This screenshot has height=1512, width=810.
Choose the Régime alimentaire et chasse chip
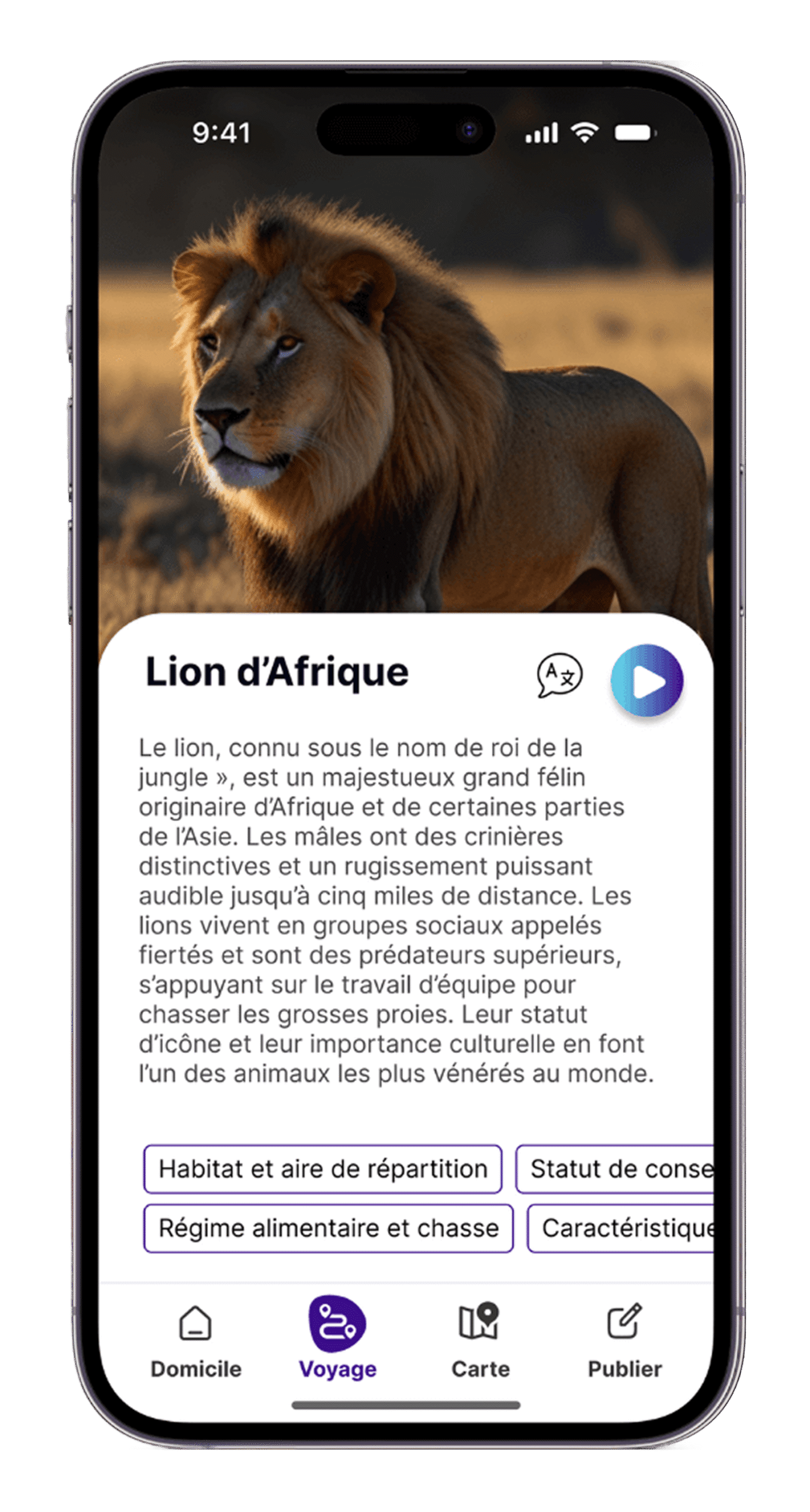coord(328,1228)
